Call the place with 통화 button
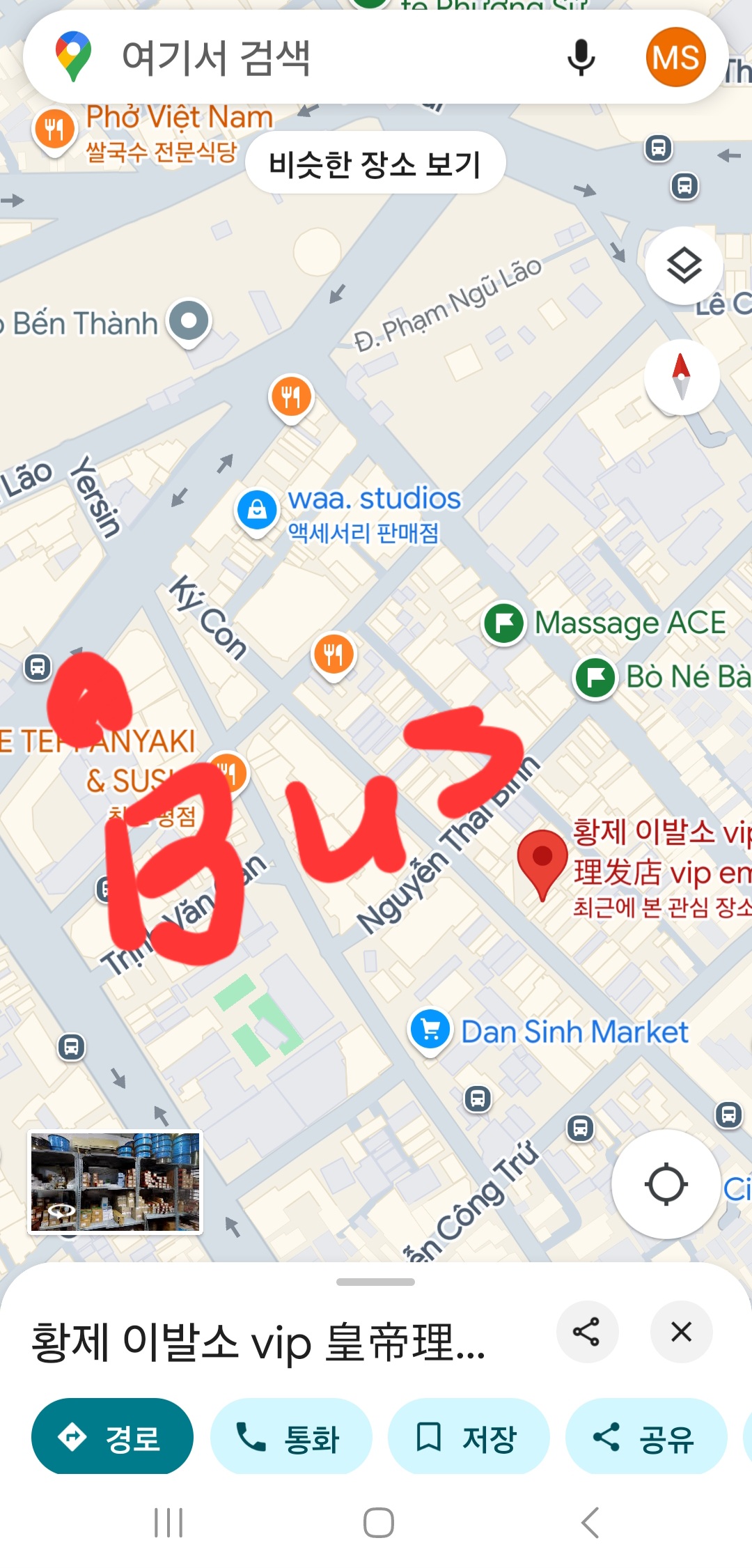 click(x=290, y=1436)
